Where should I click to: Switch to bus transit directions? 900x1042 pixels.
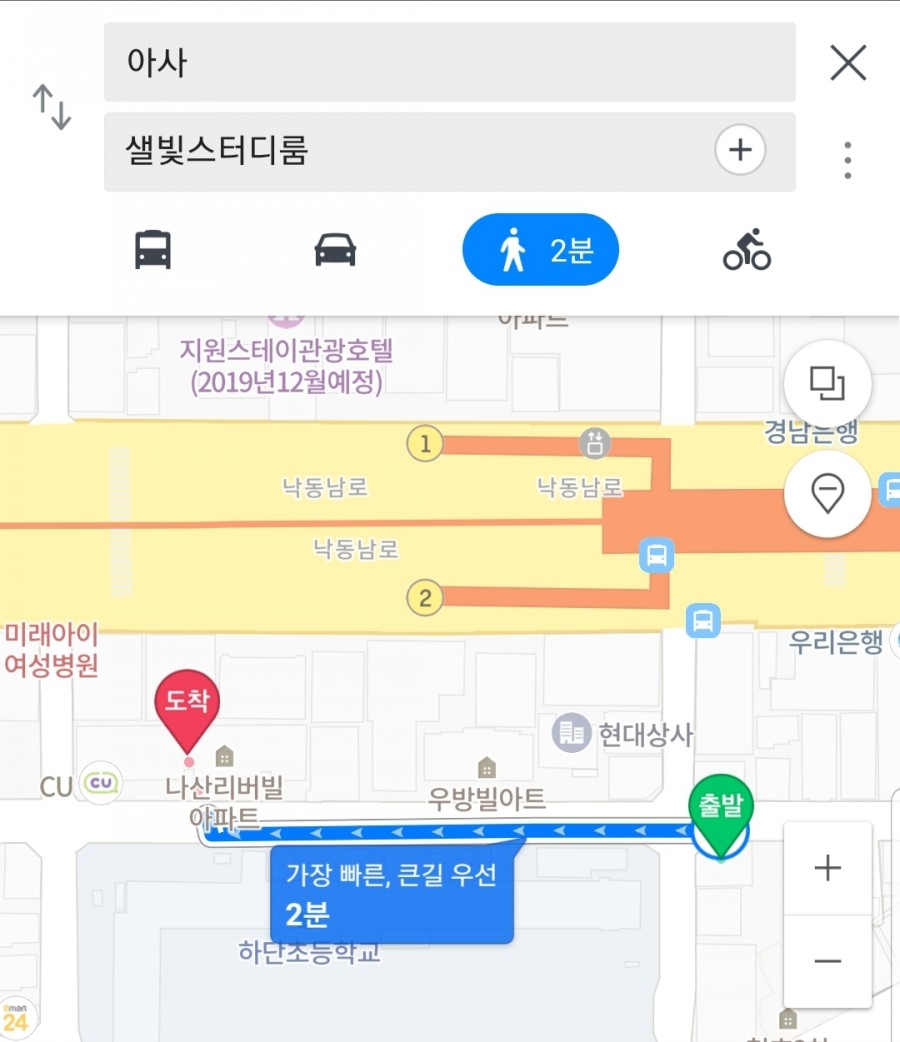(x=153, y=249)
